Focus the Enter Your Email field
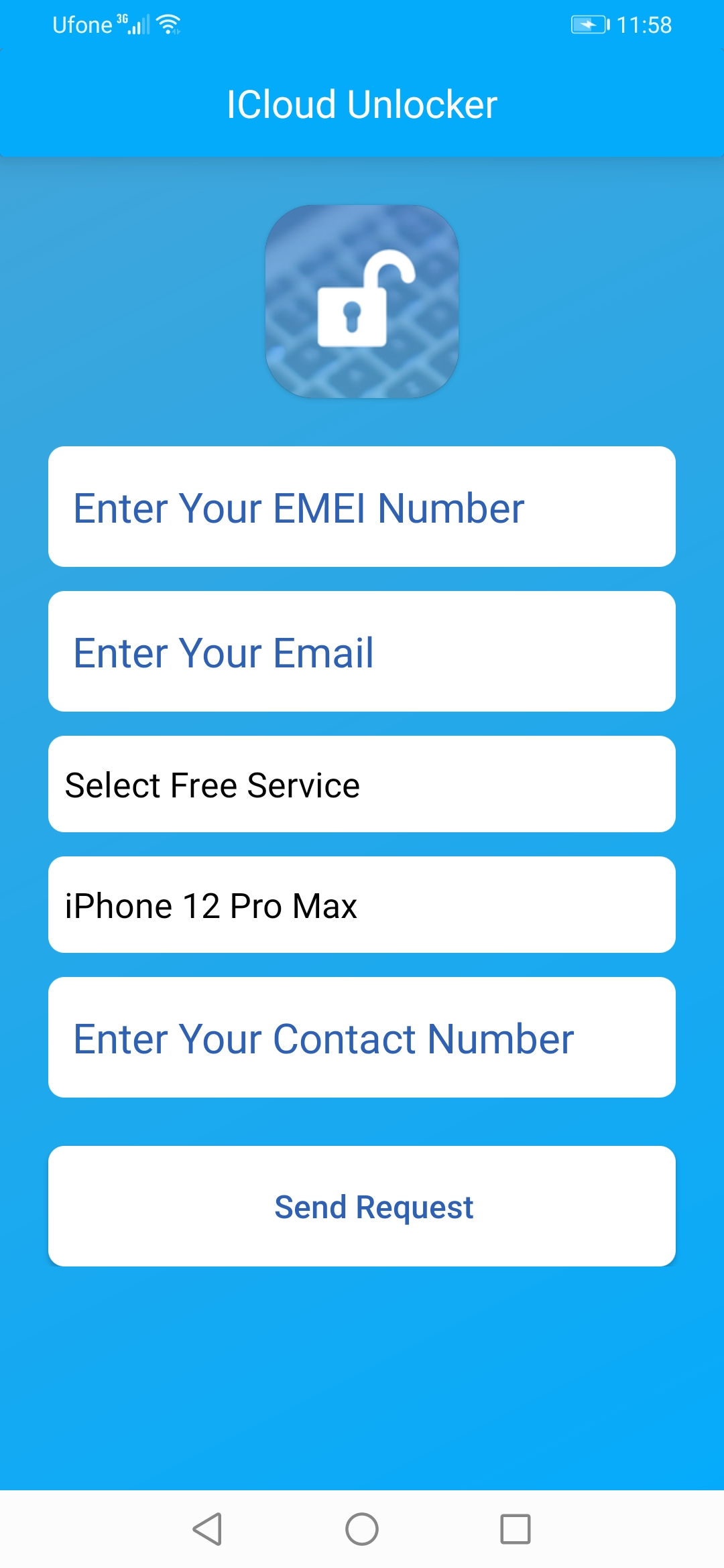The image size is (724, 1568). point(362,652)
